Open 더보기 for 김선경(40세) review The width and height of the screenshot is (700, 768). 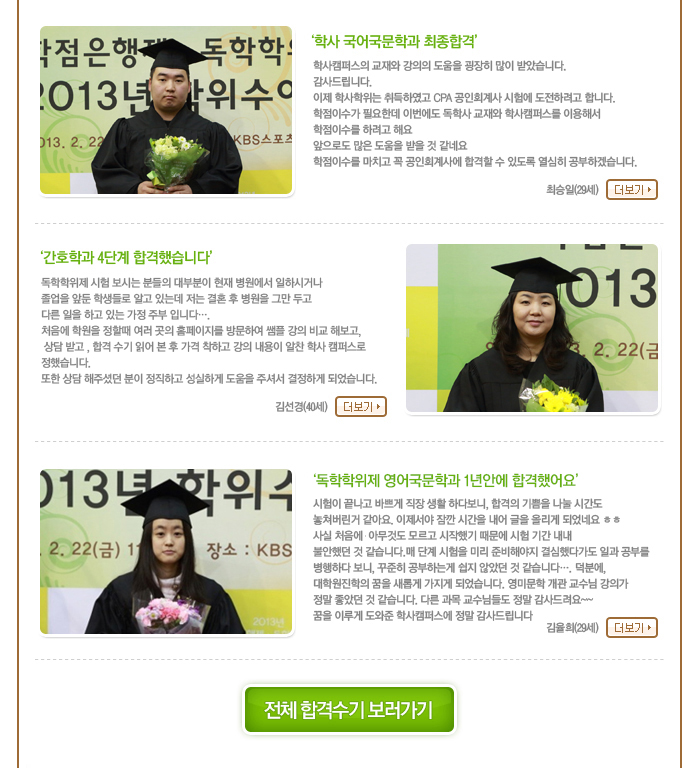[360, 406]
